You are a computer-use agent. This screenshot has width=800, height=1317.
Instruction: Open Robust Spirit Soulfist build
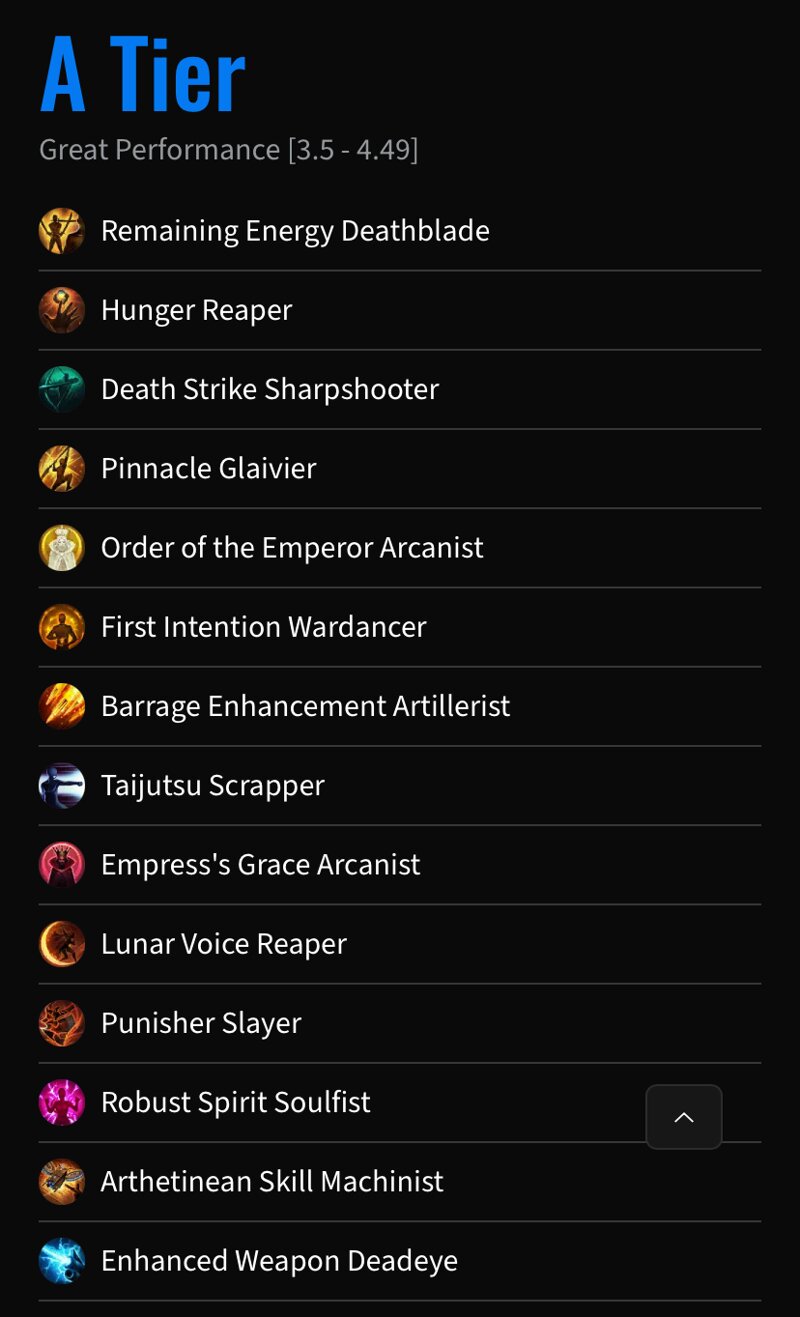[x=235, y=1102]
